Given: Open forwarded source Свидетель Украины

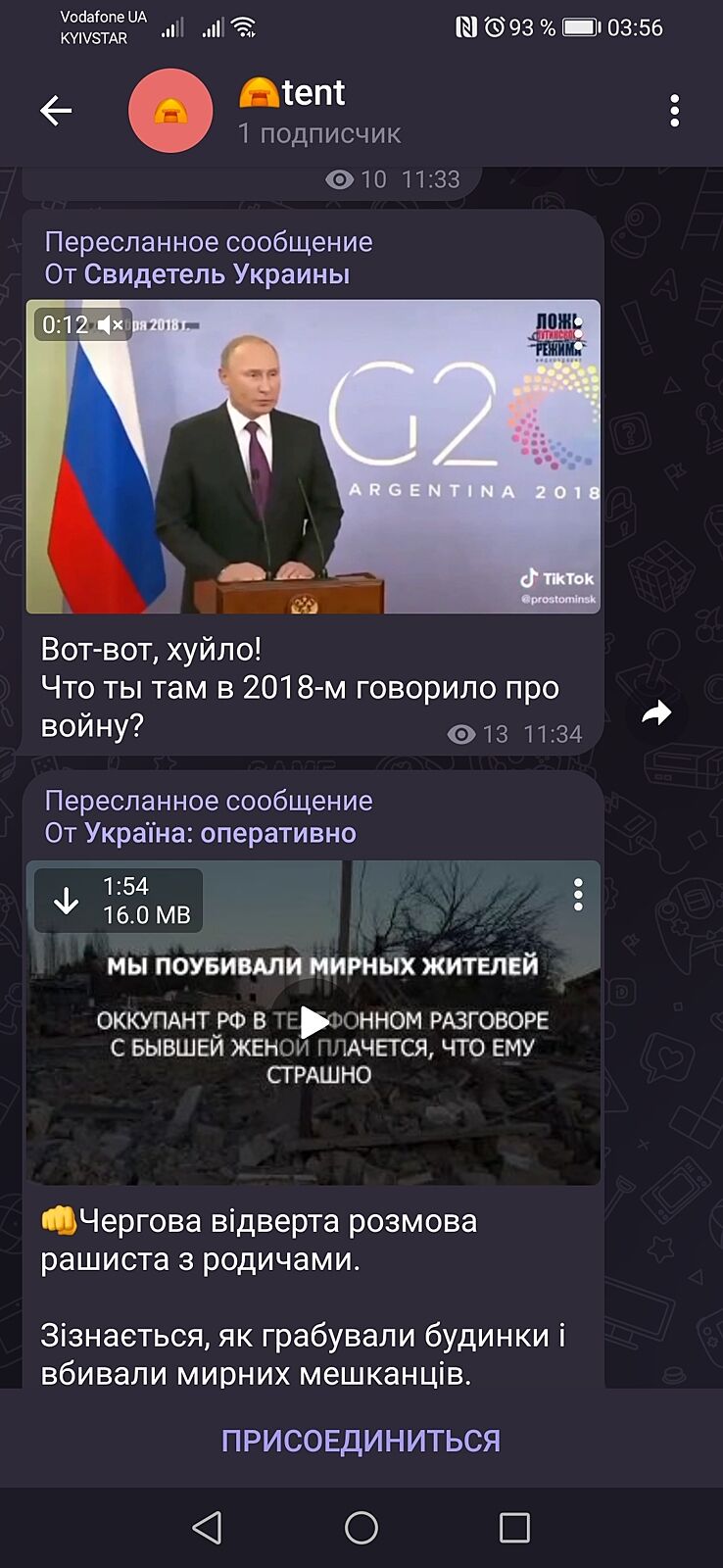Looking at the screenshot, I should [216, 274].
